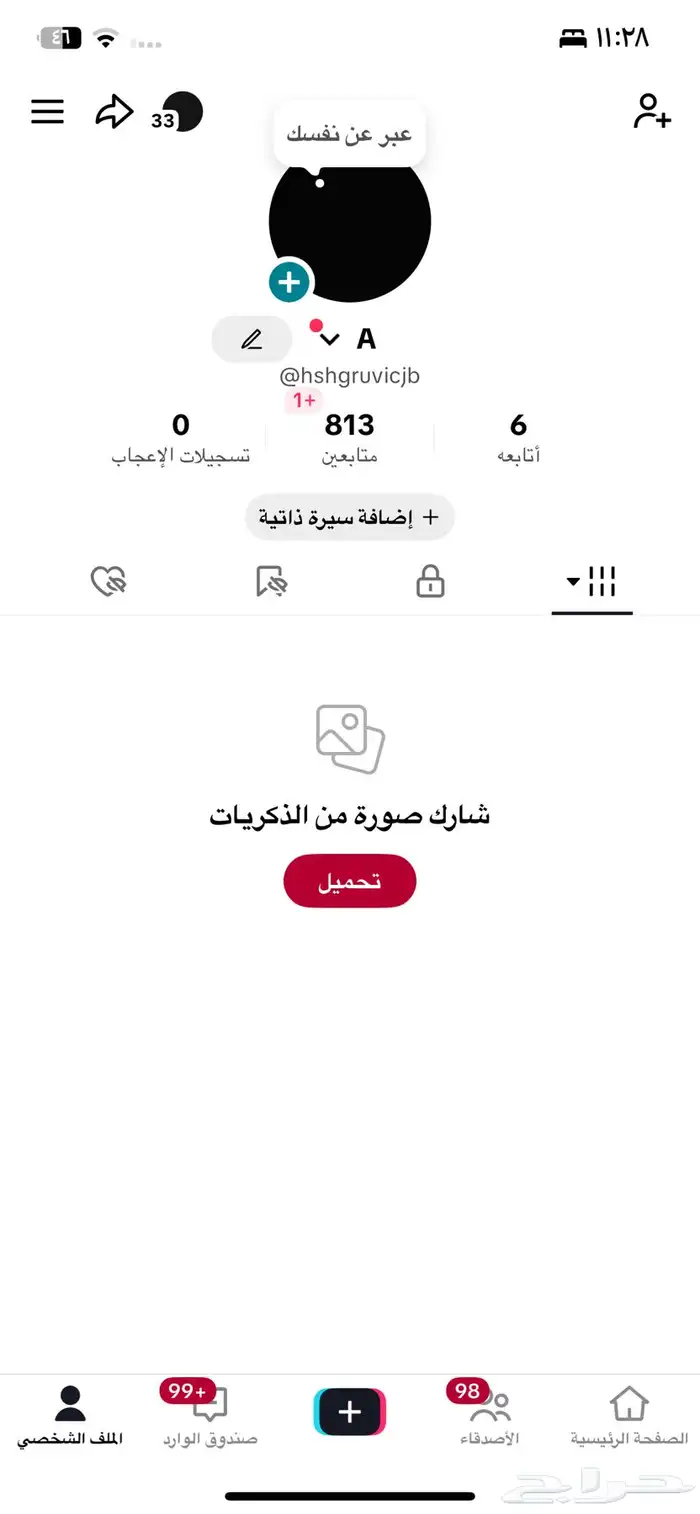Show the liked videos tab

[x=108, y=581]
